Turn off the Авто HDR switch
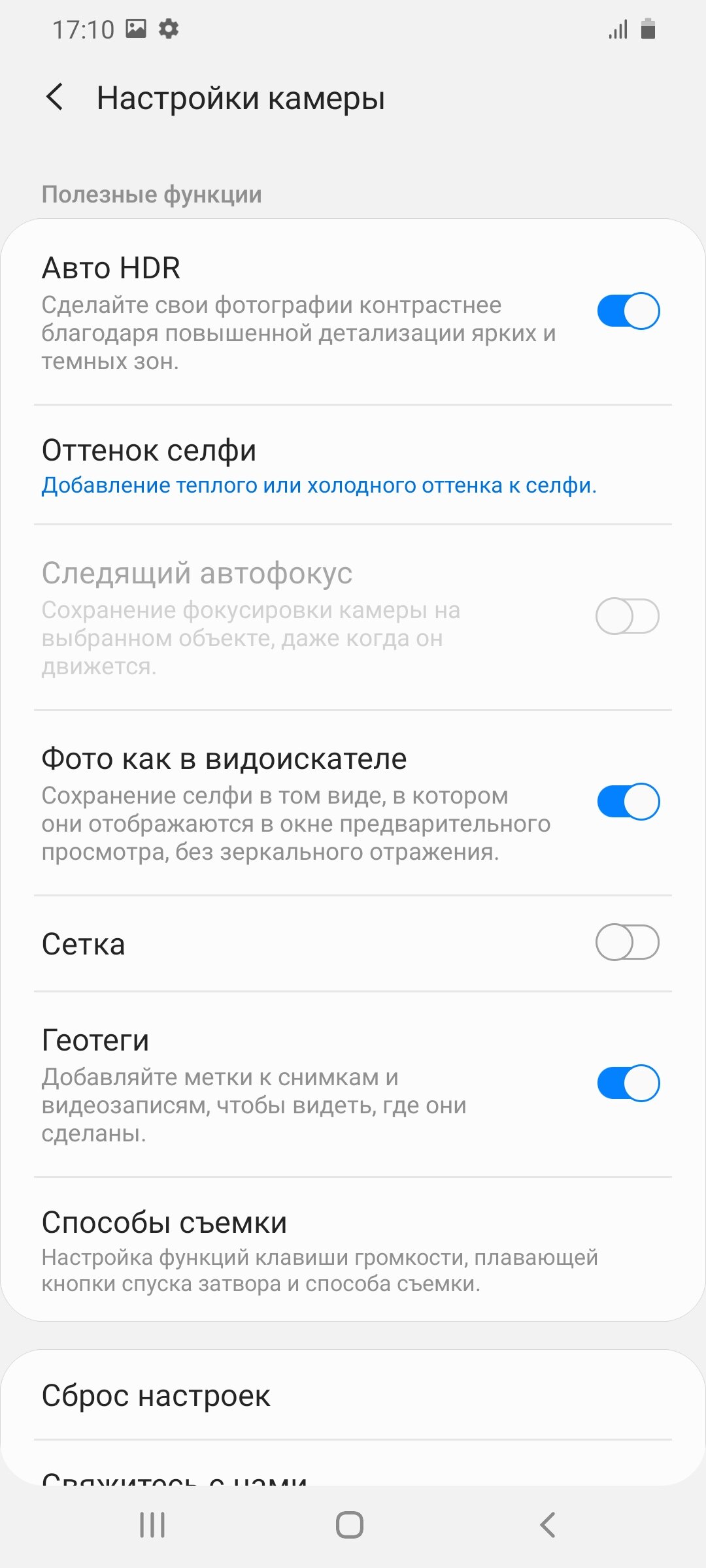706x1568 pixels. point(628,311)
